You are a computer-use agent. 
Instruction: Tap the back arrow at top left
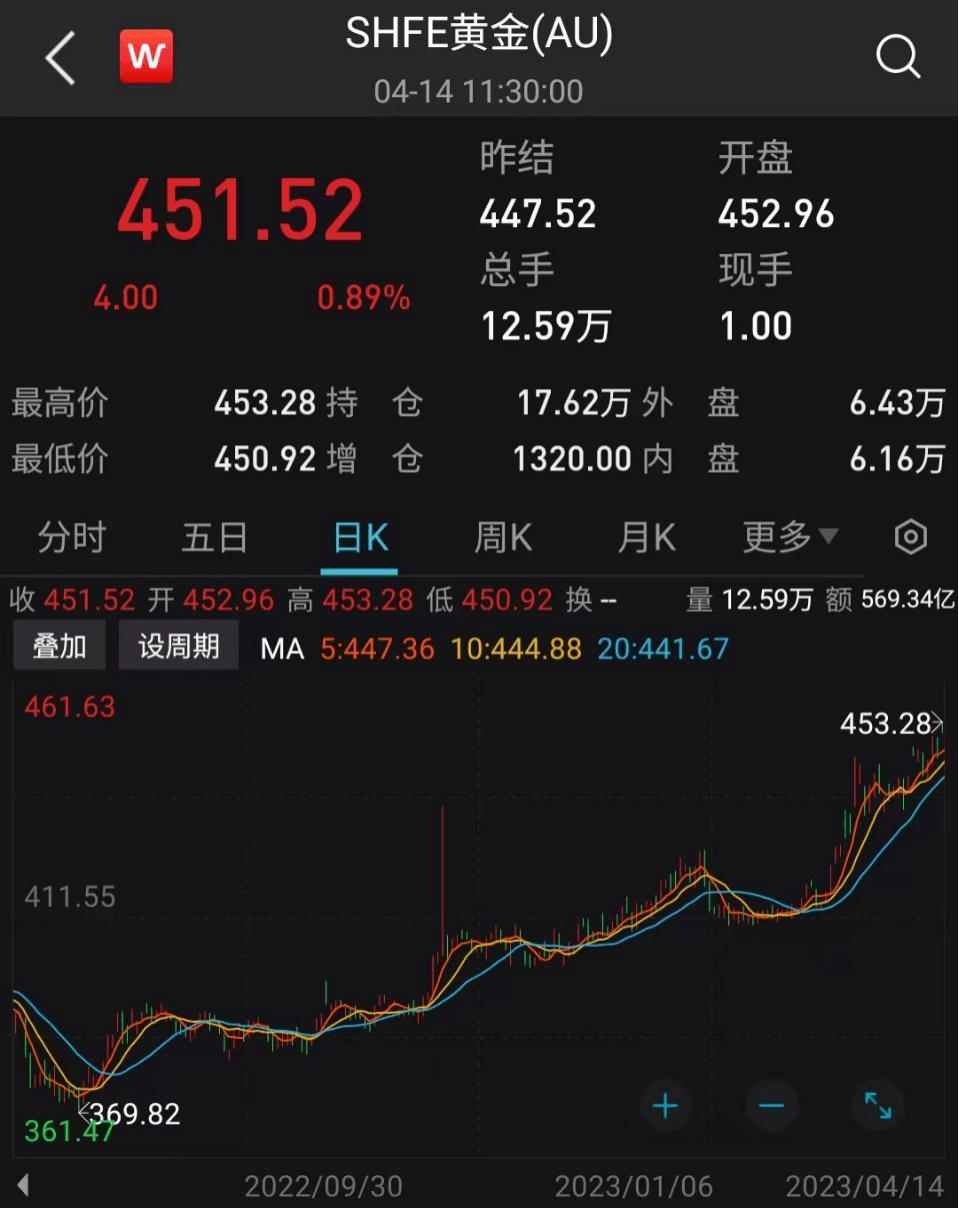tap(60, 58)
